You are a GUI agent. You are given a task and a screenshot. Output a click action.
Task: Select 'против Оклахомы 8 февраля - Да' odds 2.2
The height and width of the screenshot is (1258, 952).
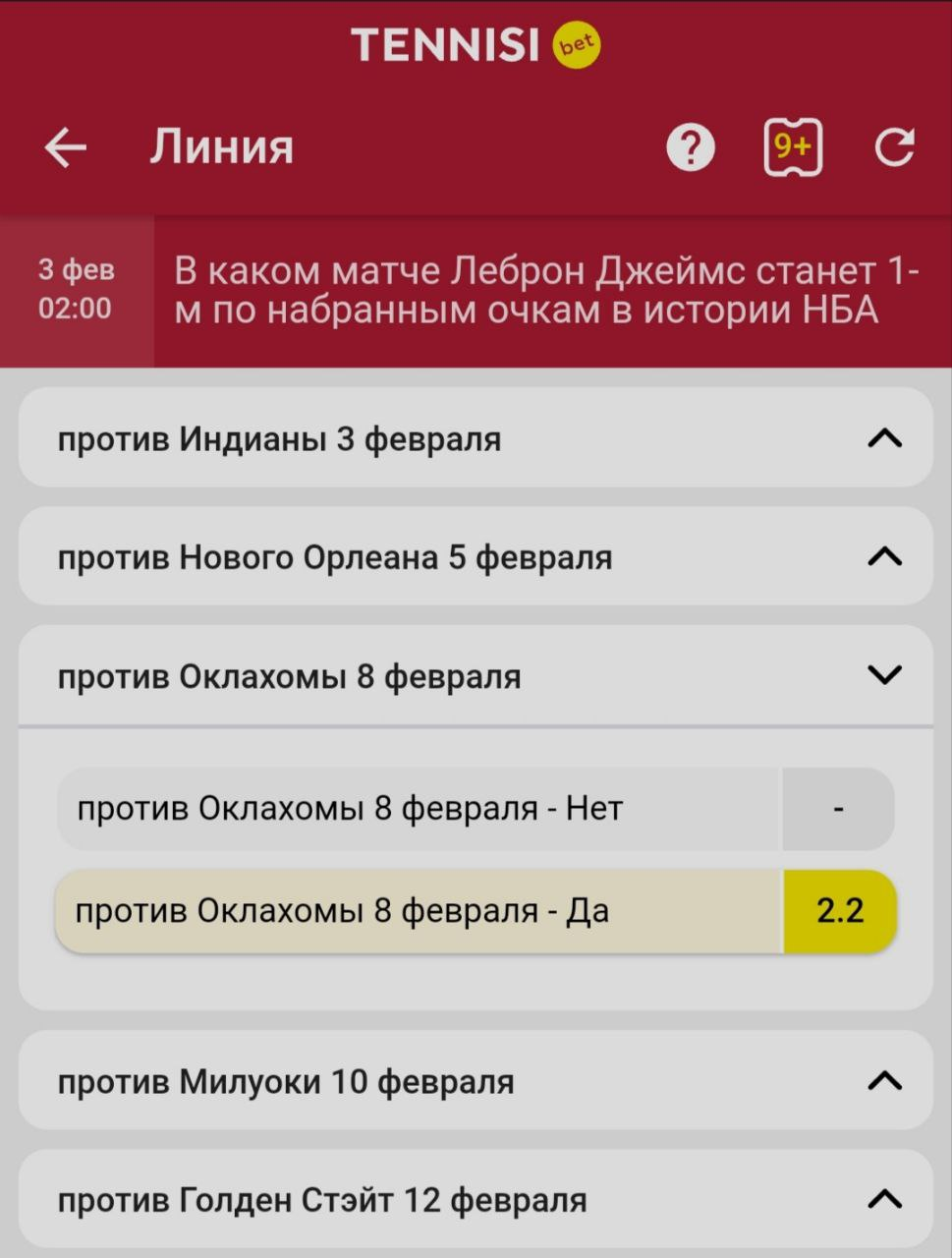point(839,911)
